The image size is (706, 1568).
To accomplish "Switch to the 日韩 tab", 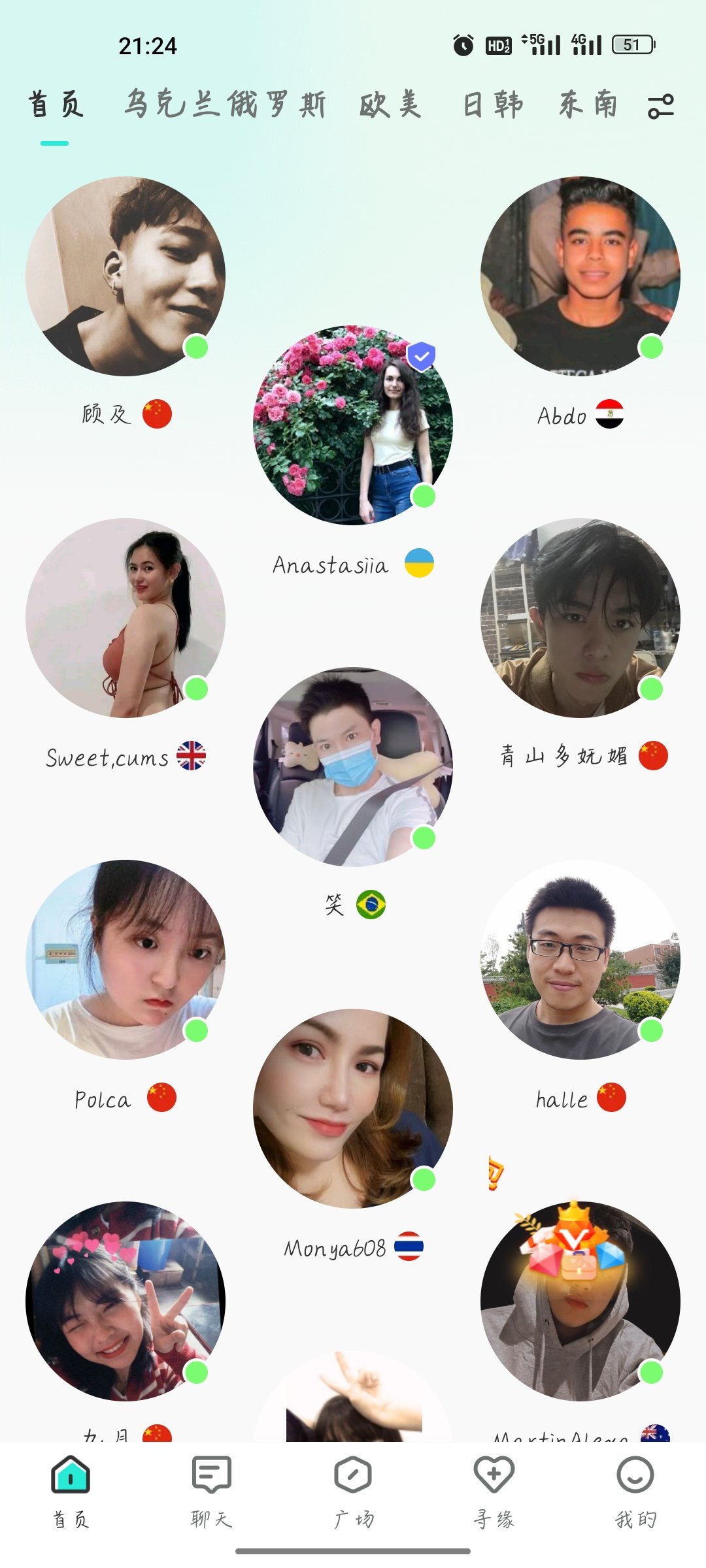I will pyautogui.click(x=493, y=105).
